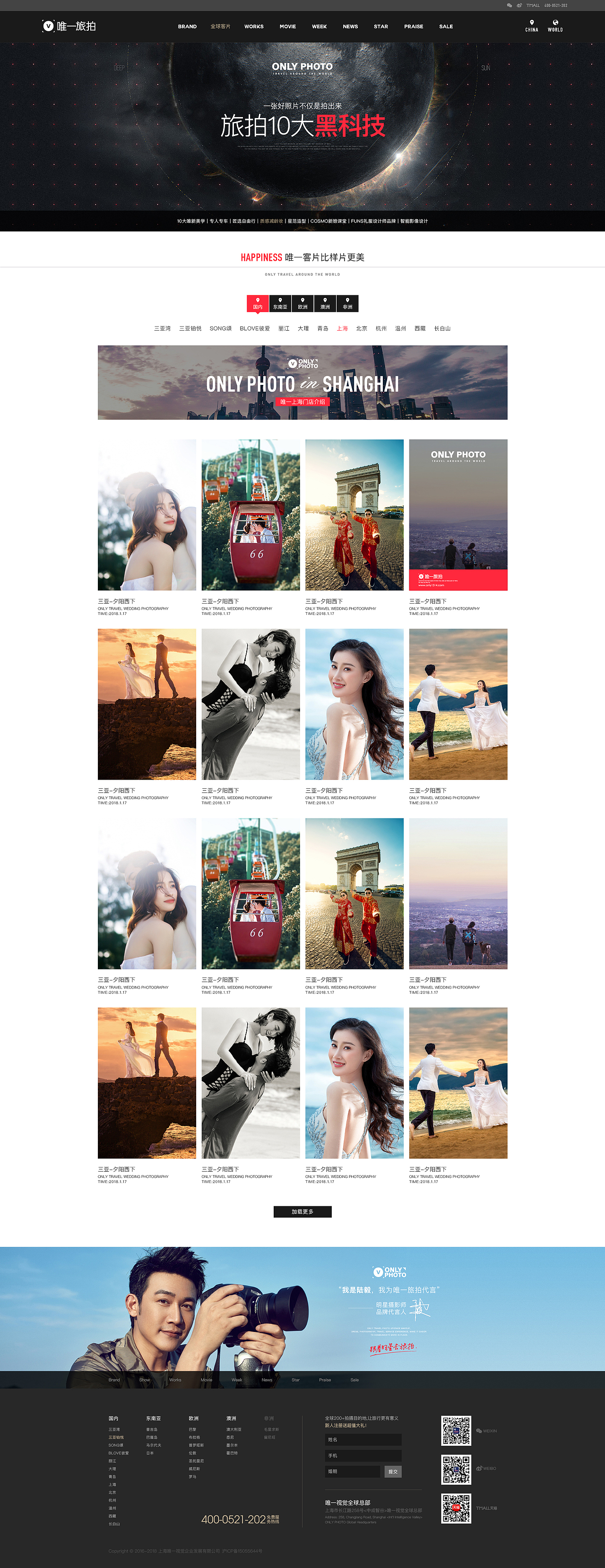Filter photos by 三亚湾
This screenshot has height=1568, width=605.
162,329
